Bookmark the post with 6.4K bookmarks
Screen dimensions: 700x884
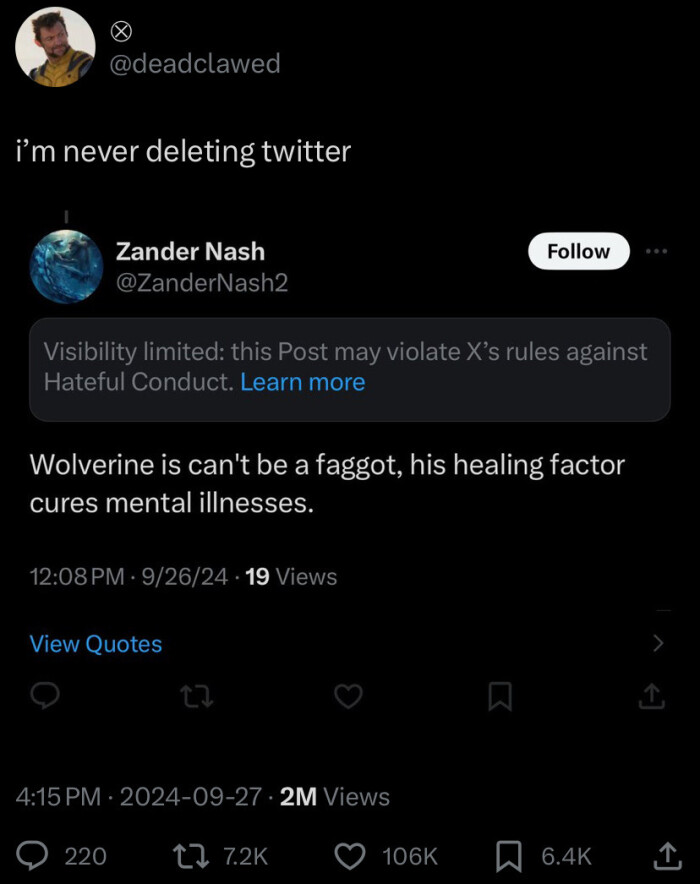[507, 856]
